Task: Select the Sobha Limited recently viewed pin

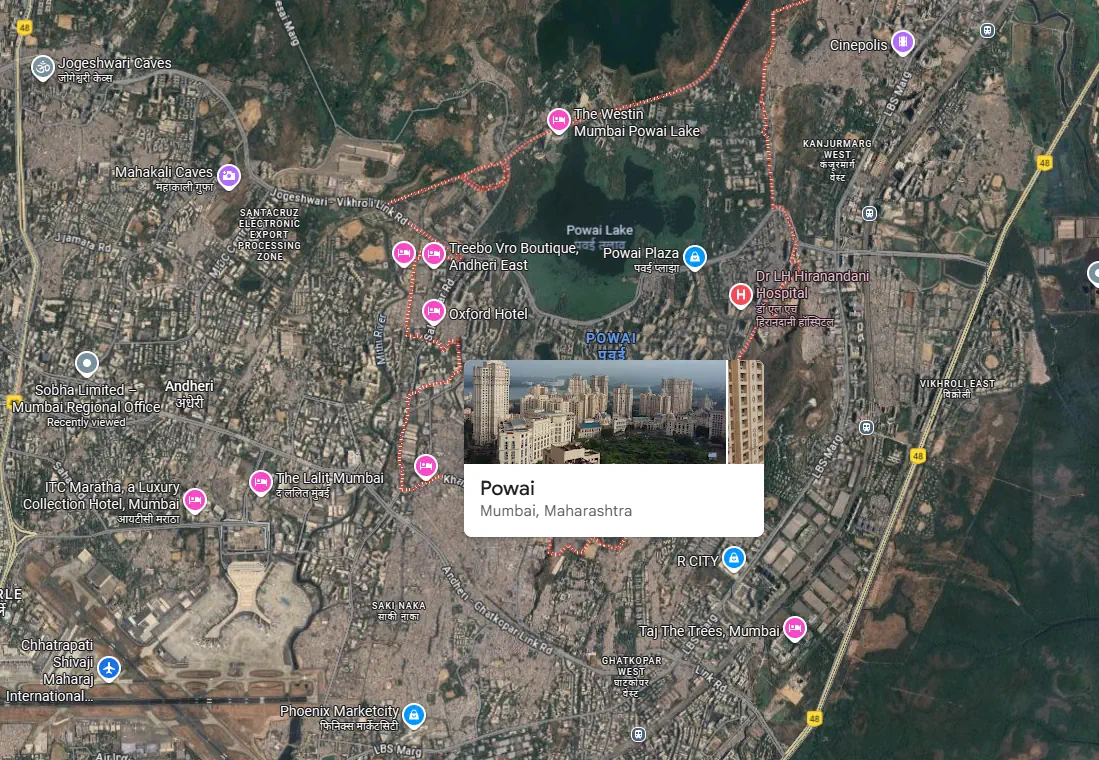Action: [87, 363]
